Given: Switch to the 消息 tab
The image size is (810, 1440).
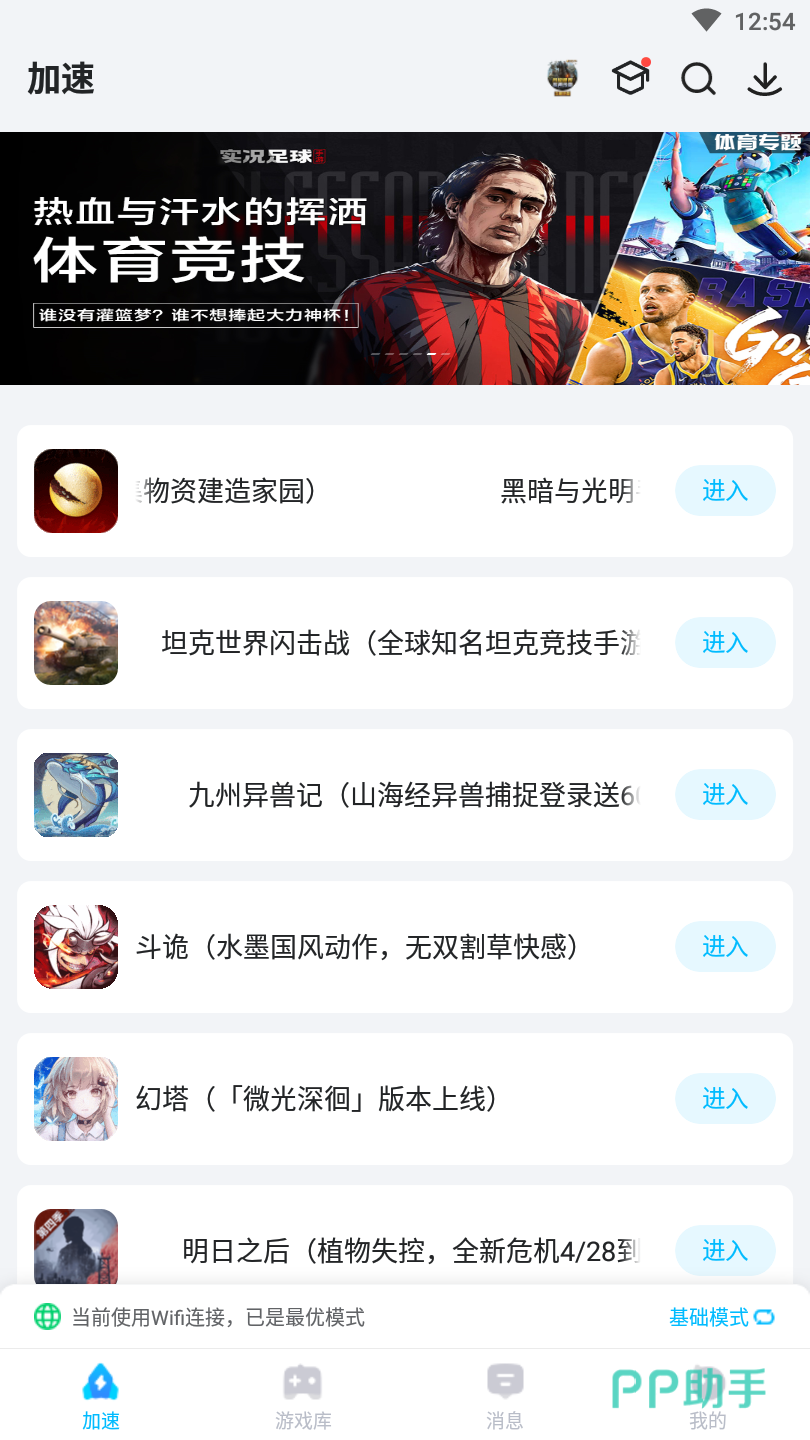Looking at the screenshot, I should click(505, 1396).
